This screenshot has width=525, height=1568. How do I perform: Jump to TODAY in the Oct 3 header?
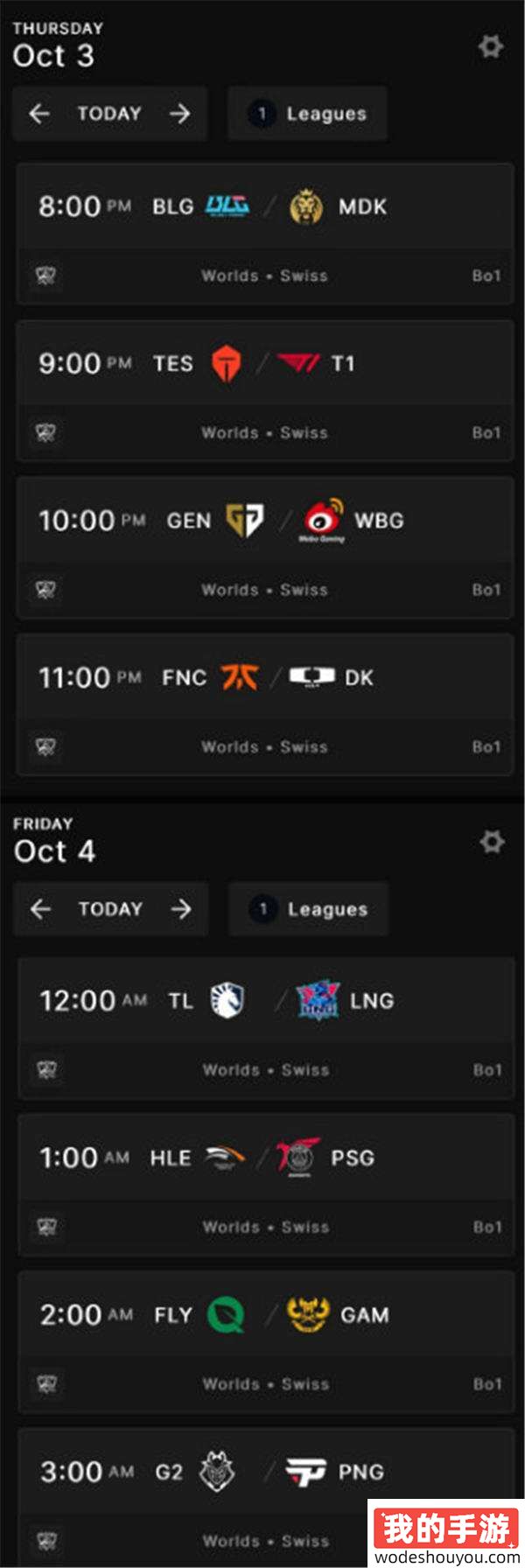click(109, 114)
